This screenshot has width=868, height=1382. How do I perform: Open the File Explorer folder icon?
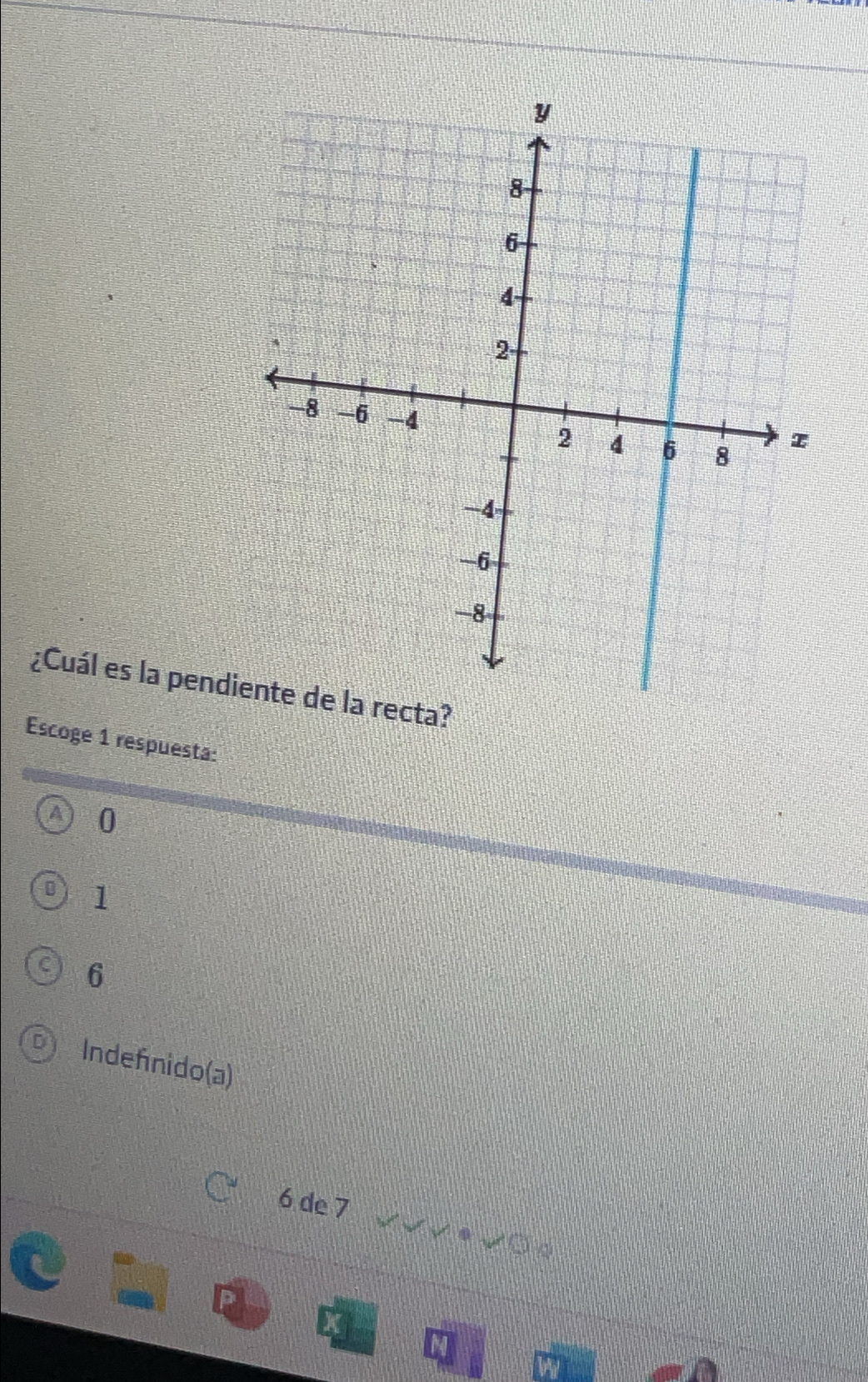[x=140, y=1282]
